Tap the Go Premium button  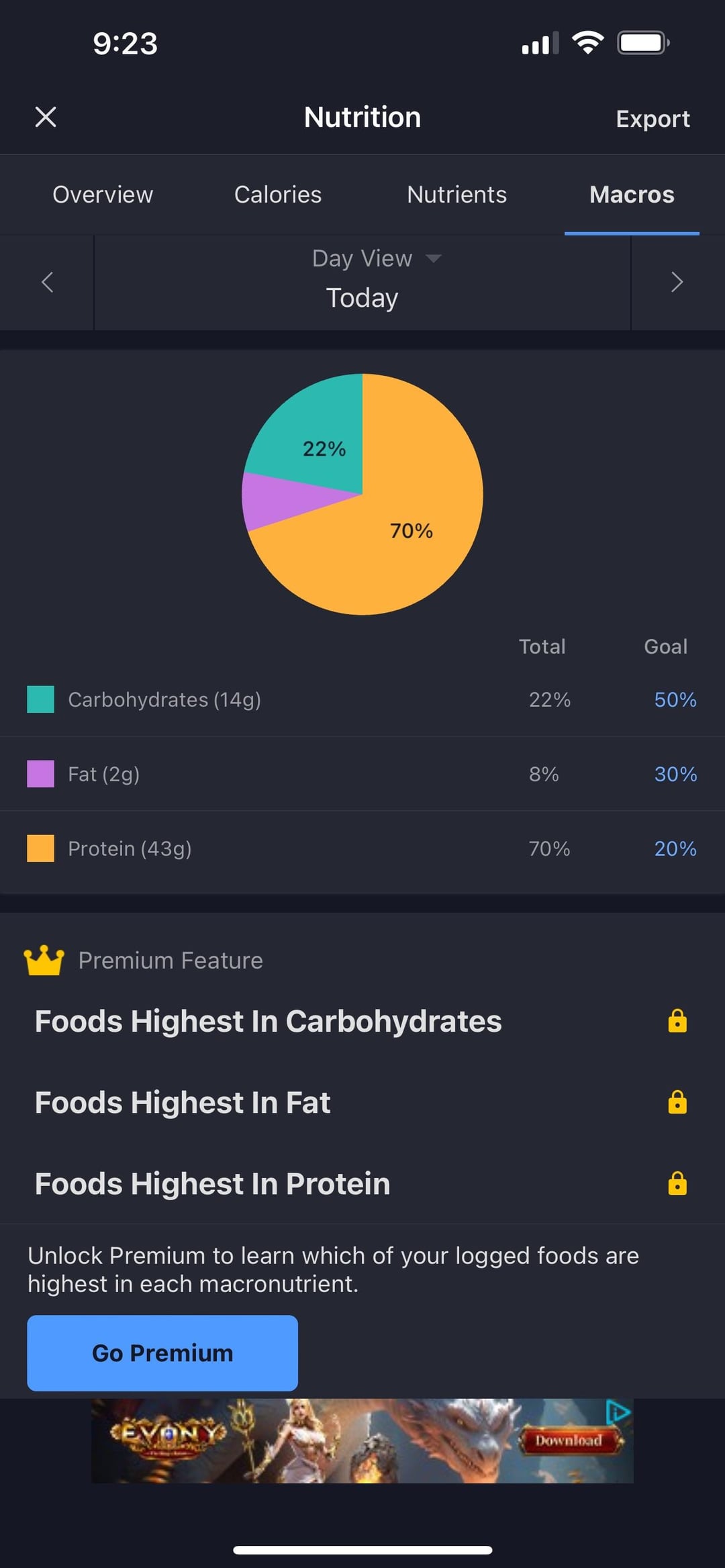(162, 1353)
